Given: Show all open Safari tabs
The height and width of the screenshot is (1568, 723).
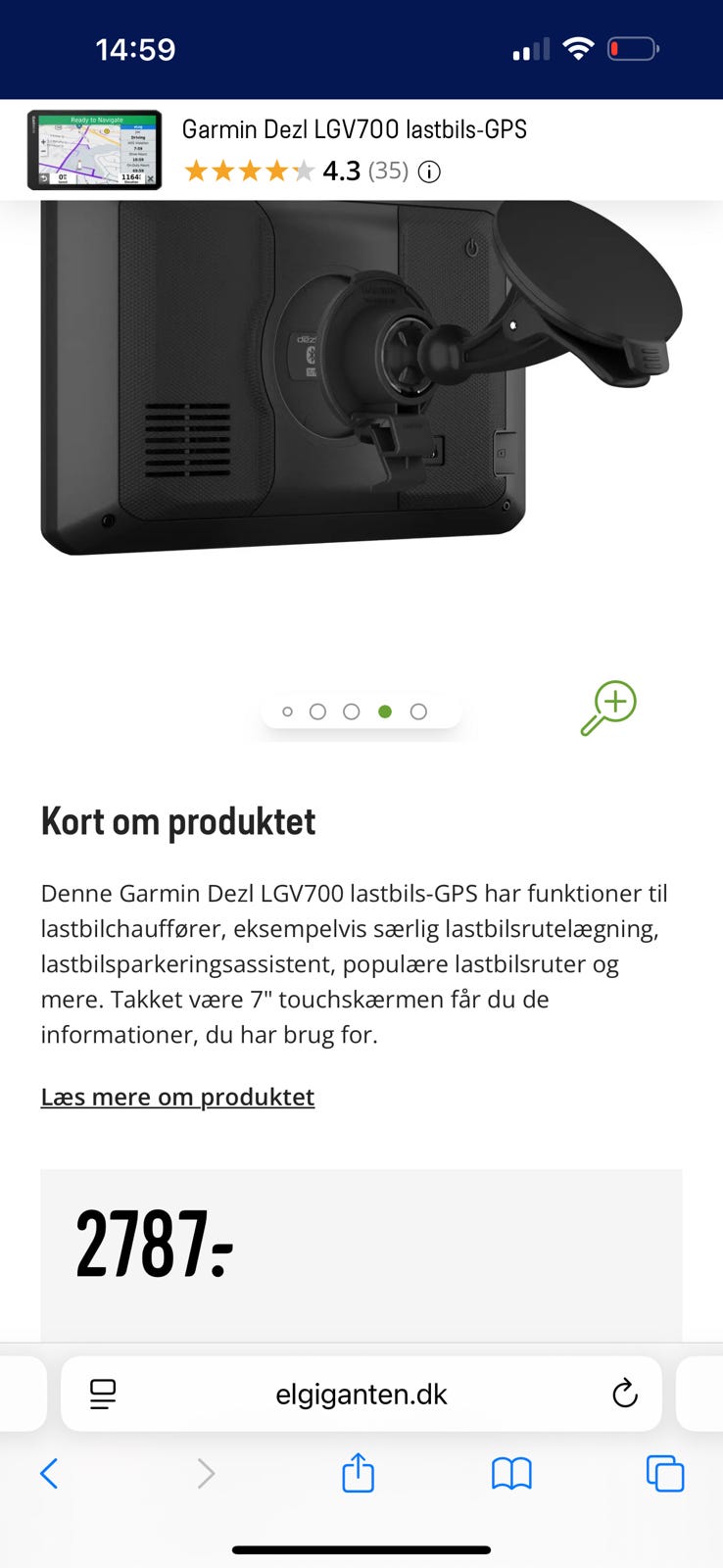Looking at the screenshot, I should pyautogui.click(x=664, y=1473).
